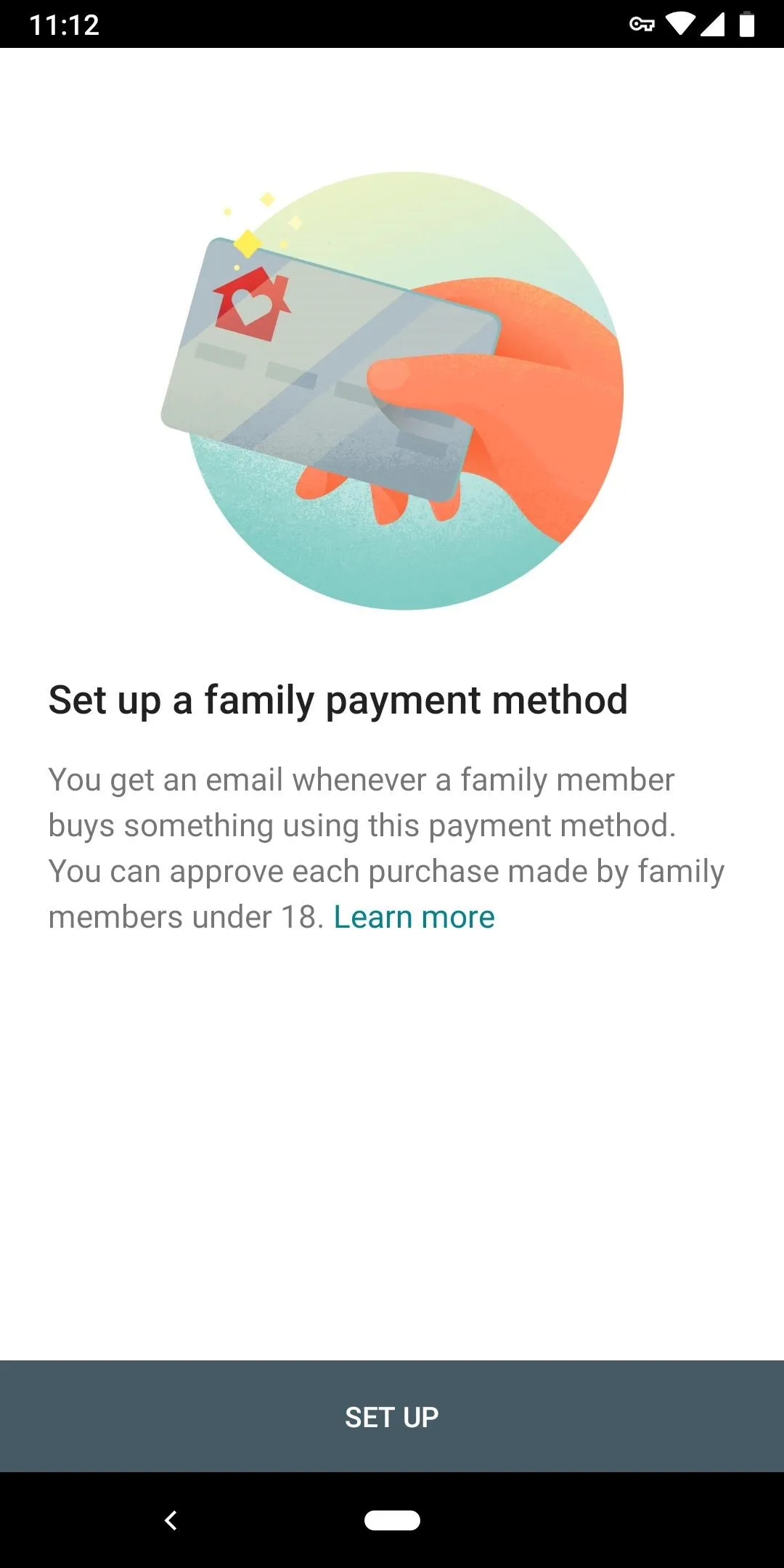The width and height of the screenshot is (784, 1568).
Task: Tap the SET UP button
Action: pos(392,1416)
